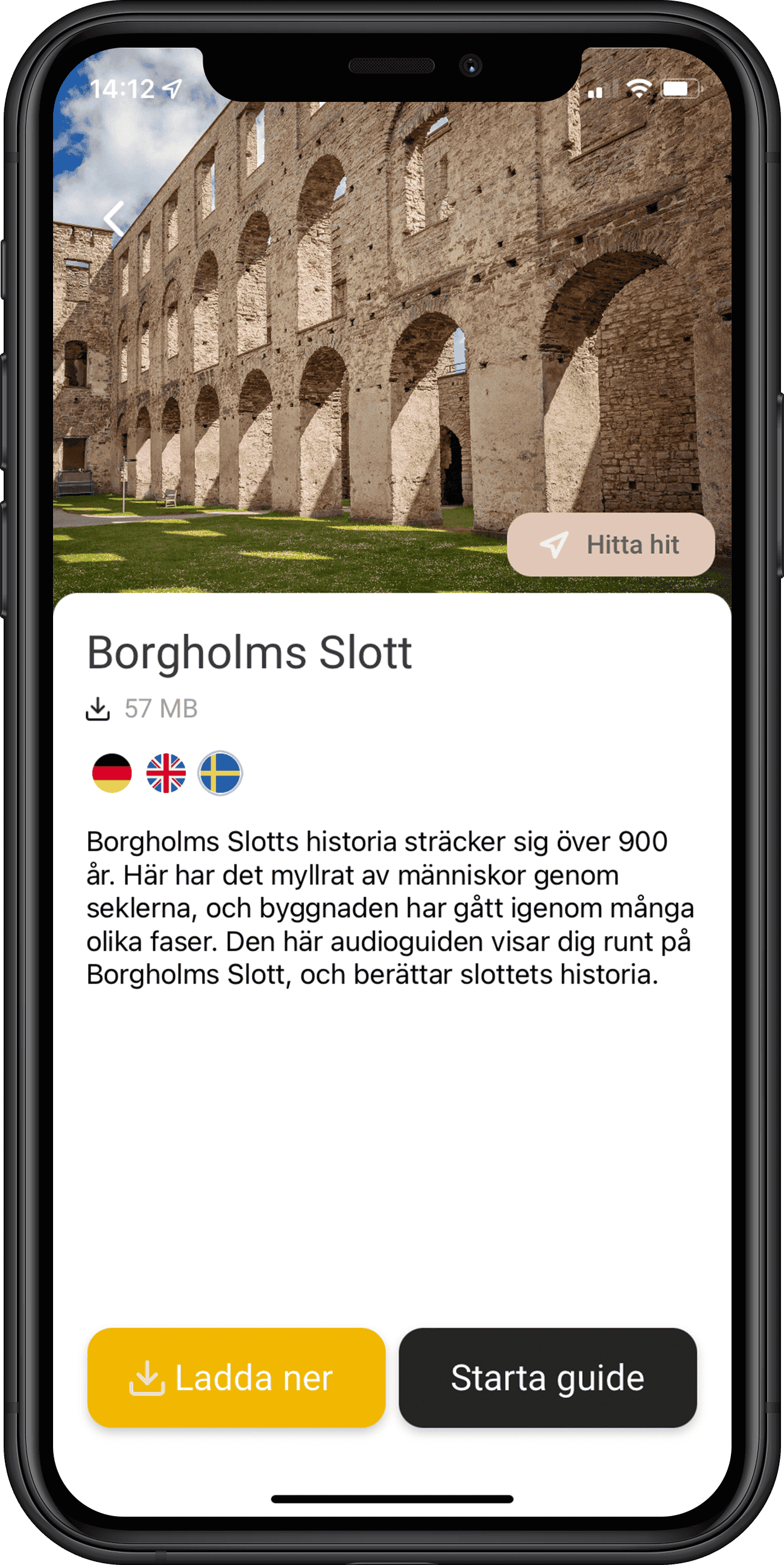784x1565 pixels.
Task: Tap the Hitta hit directions button
Action: pyautogui.click(x=610, y=545)
